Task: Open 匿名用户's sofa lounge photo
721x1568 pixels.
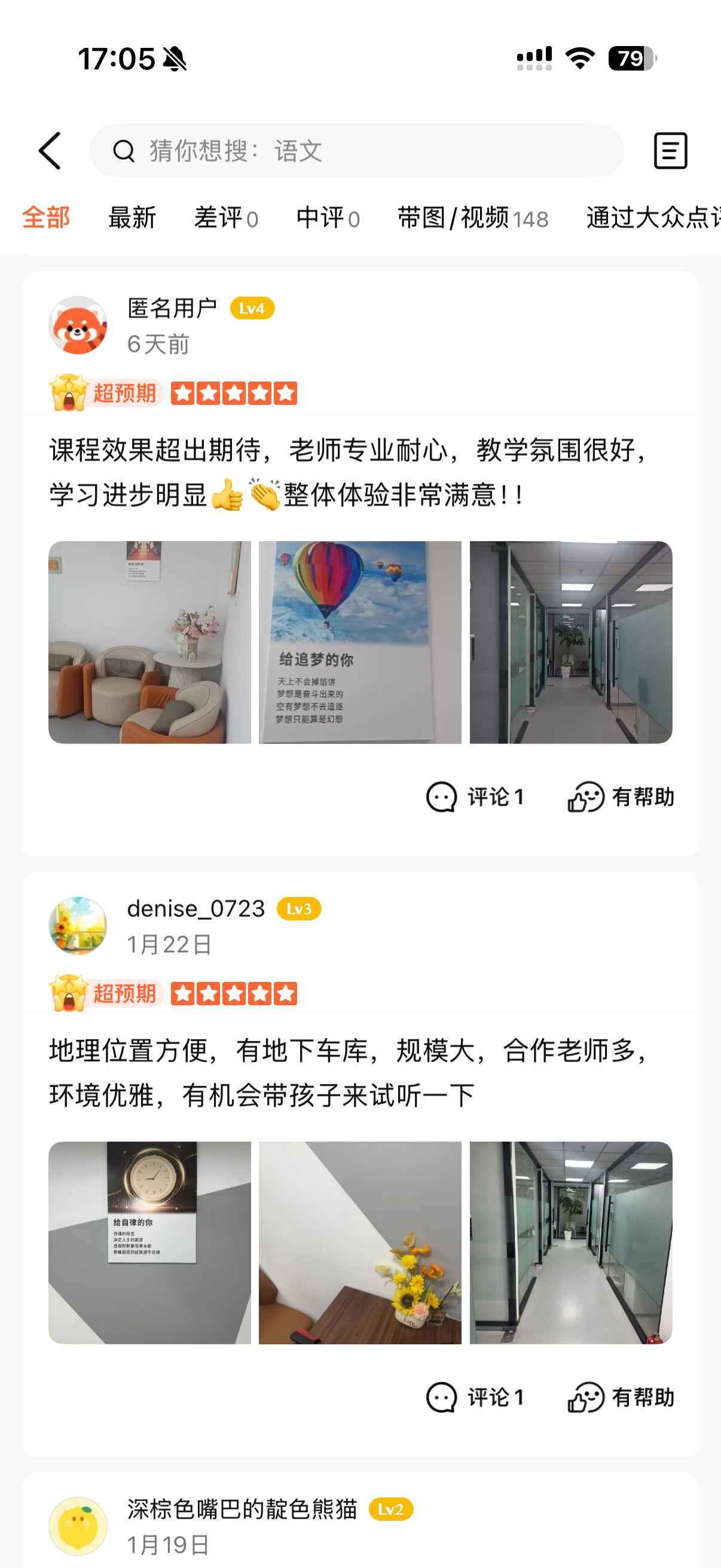Action: tap(149, 642)
